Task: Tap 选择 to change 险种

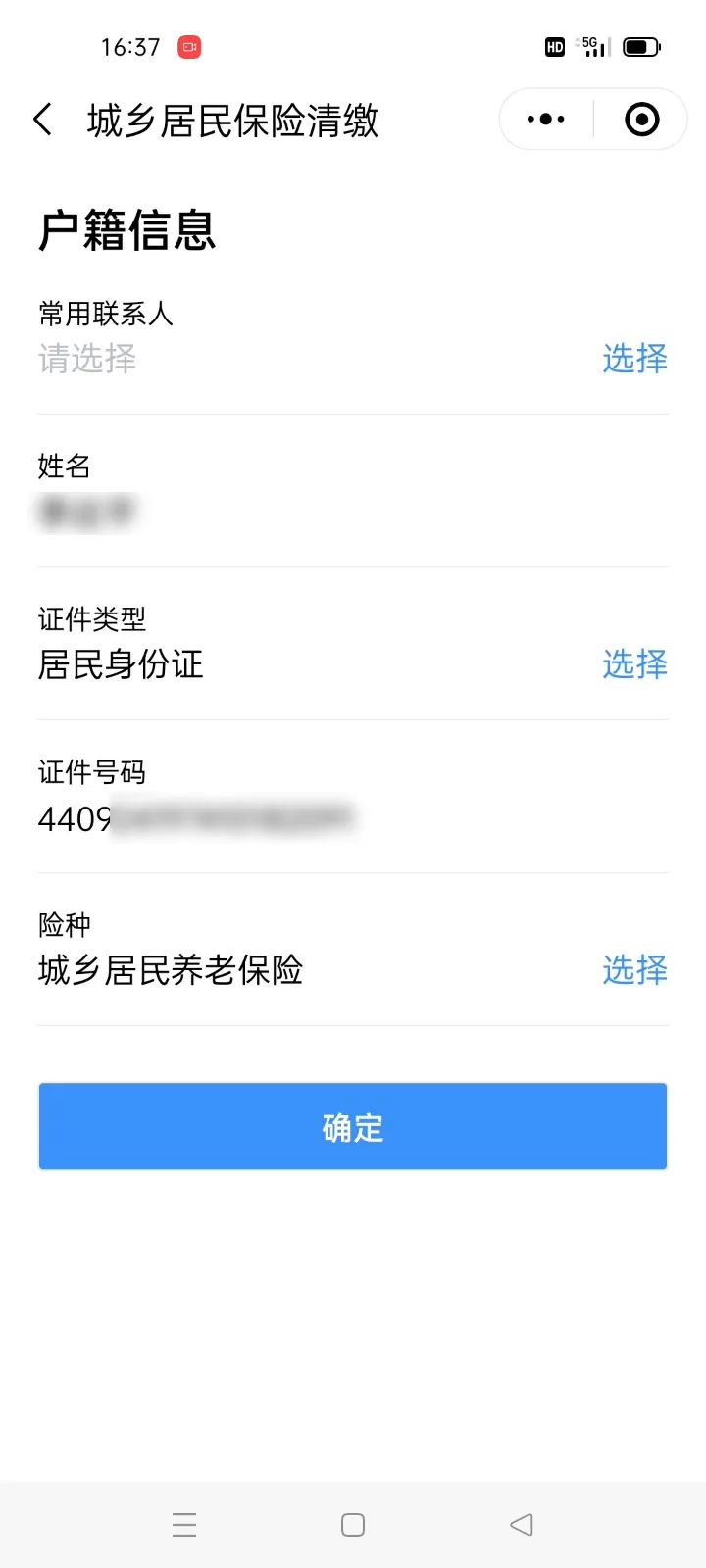Action: [634, 970]
